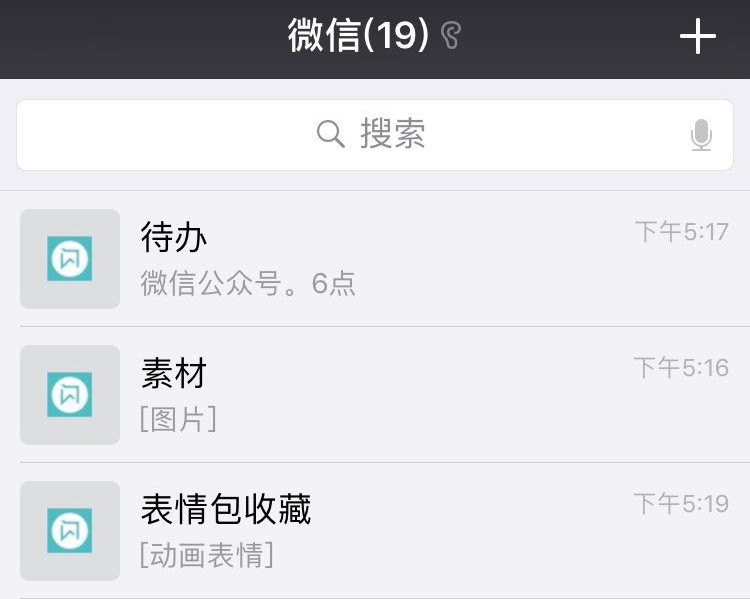Open the plus menu in top bar

click(x=697, y=37)
